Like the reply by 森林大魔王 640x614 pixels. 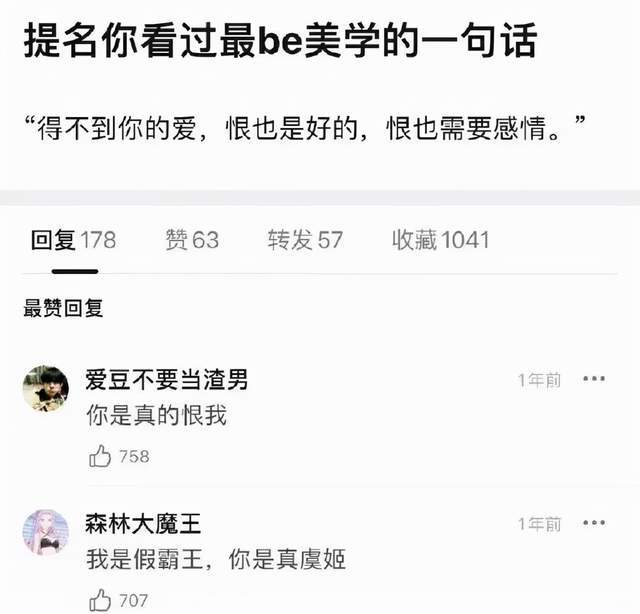click(x=101, y=600)
